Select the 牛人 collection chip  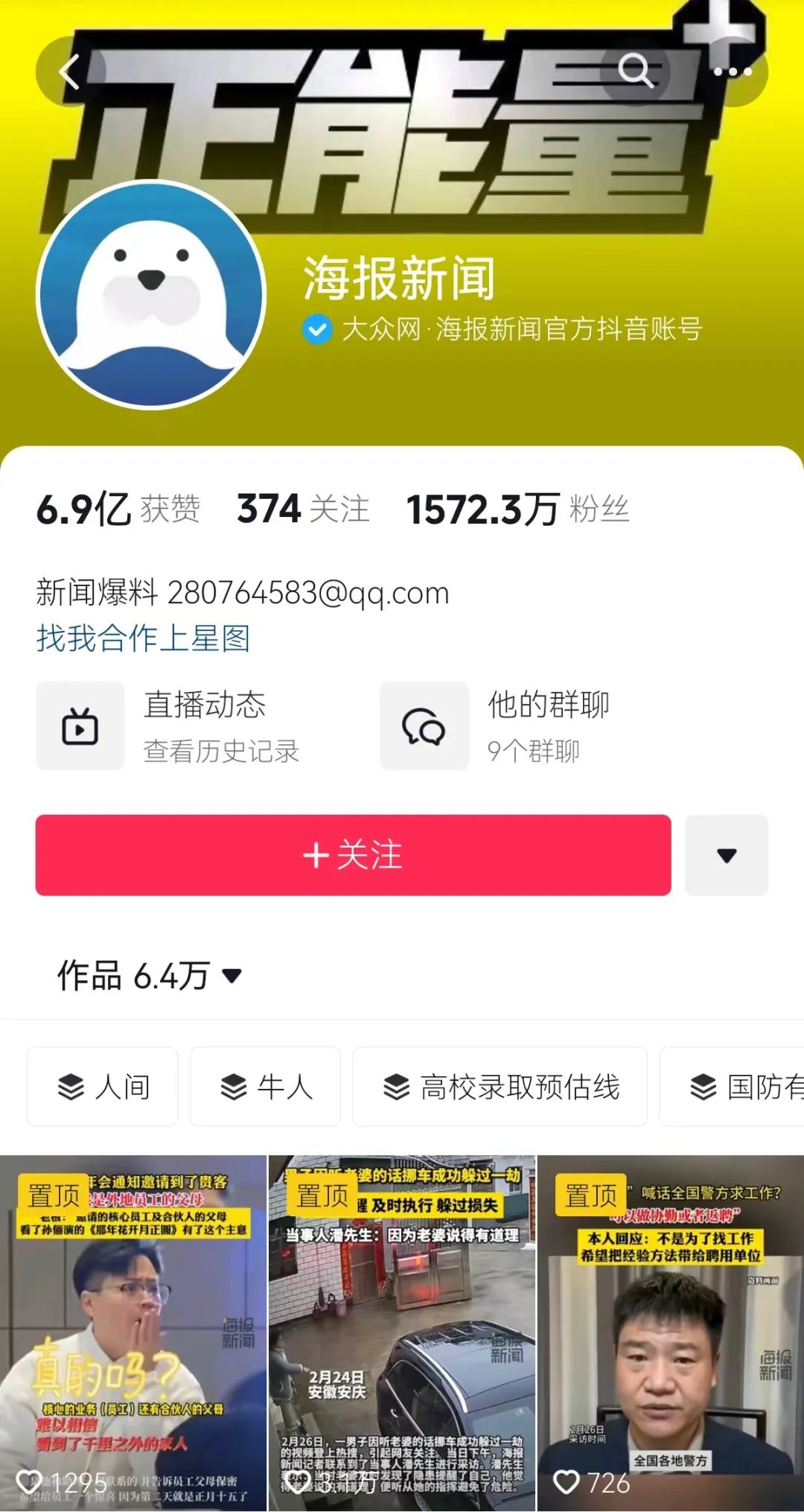point(266,1087)
